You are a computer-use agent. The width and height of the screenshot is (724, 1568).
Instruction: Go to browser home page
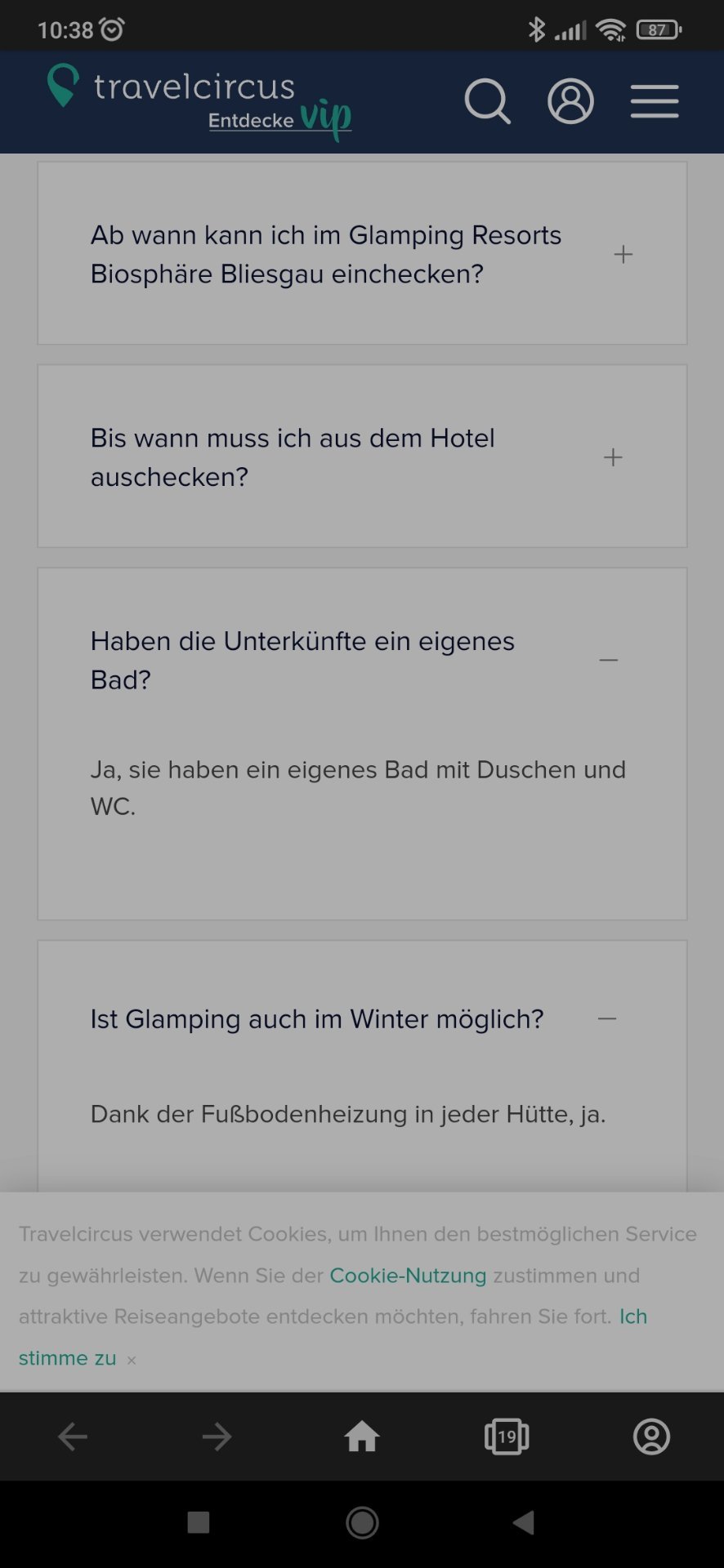(x=362, y=1437)
